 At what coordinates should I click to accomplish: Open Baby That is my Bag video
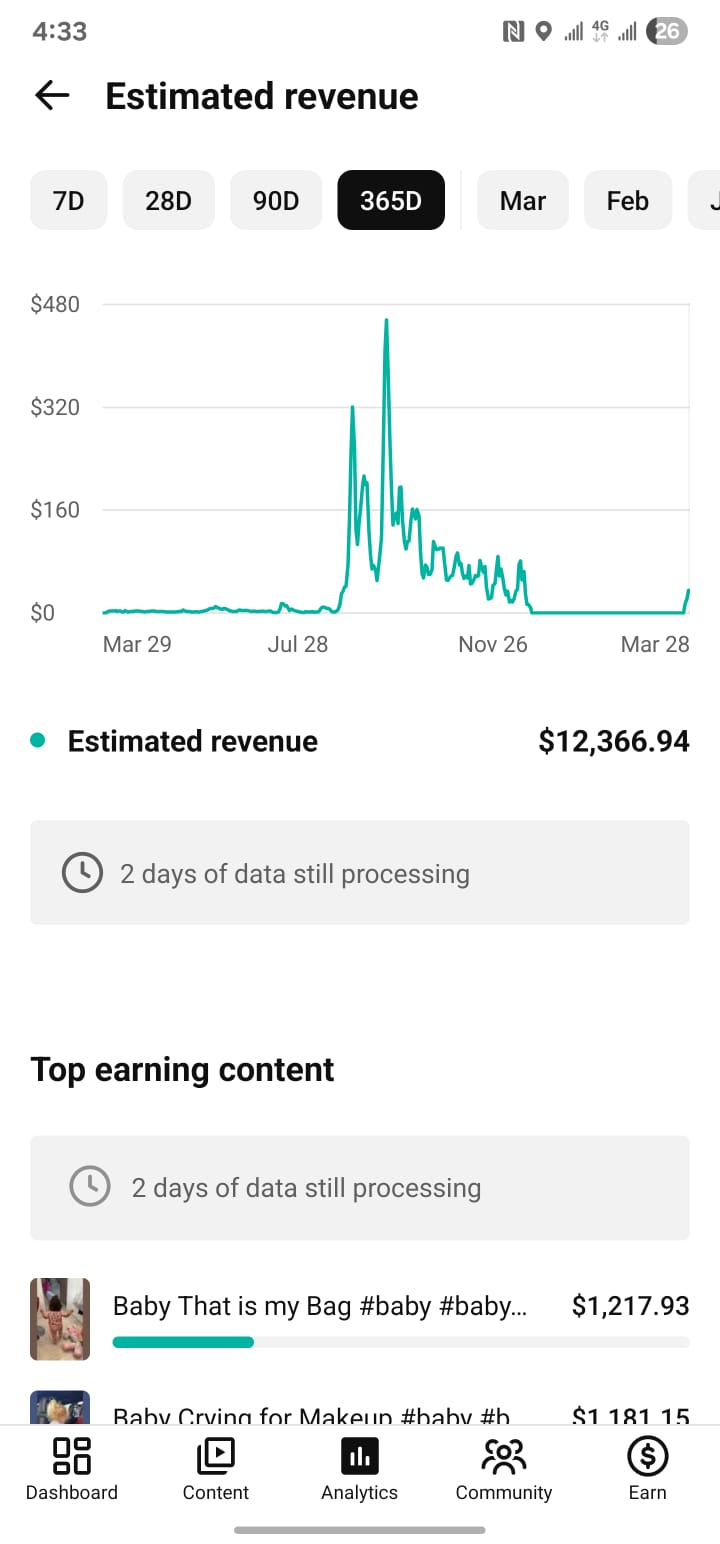[320, 1306]
